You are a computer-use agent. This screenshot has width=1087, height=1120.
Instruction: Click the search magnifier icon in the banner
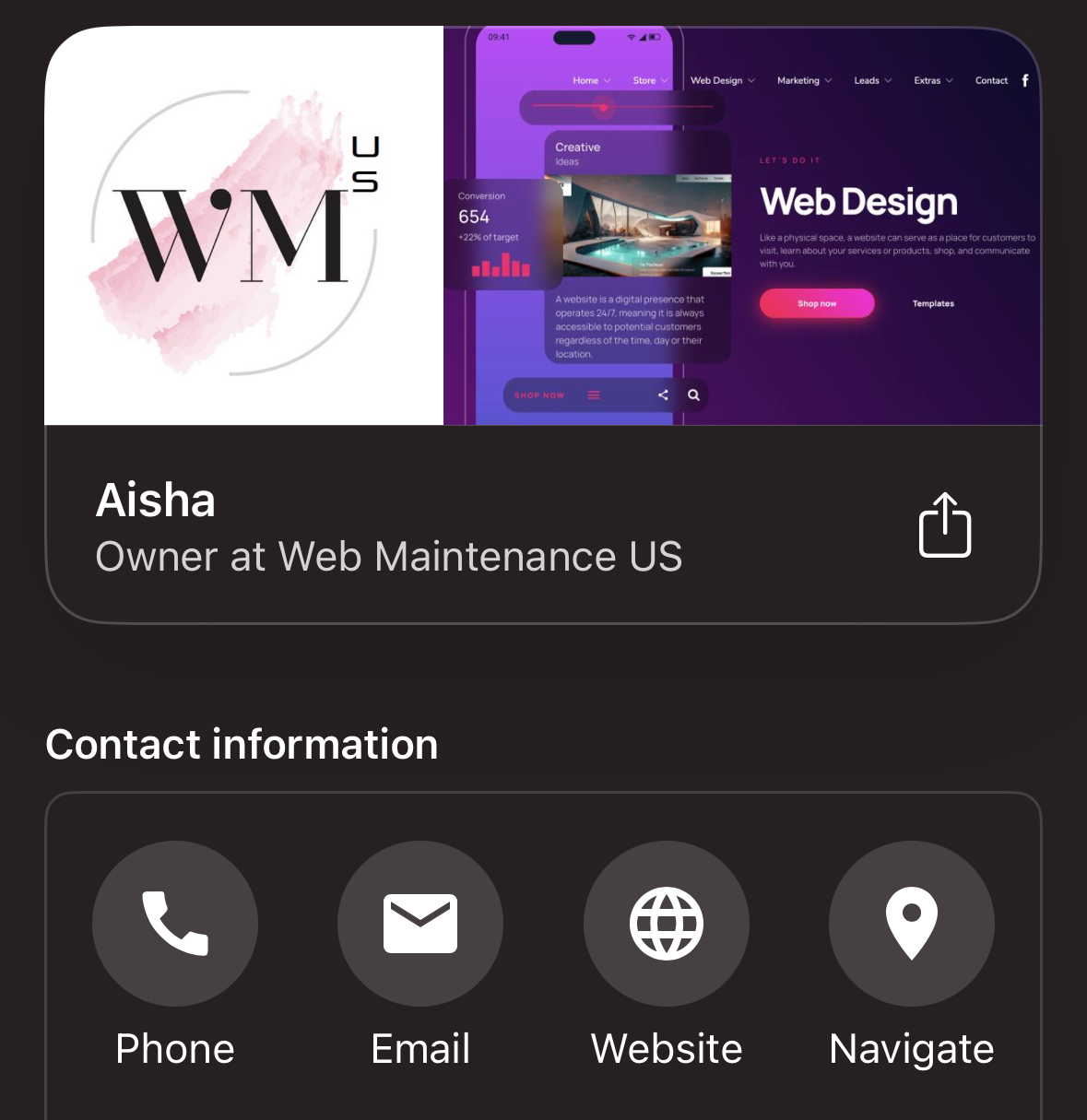pyautogui.click(x=692, y=395)
